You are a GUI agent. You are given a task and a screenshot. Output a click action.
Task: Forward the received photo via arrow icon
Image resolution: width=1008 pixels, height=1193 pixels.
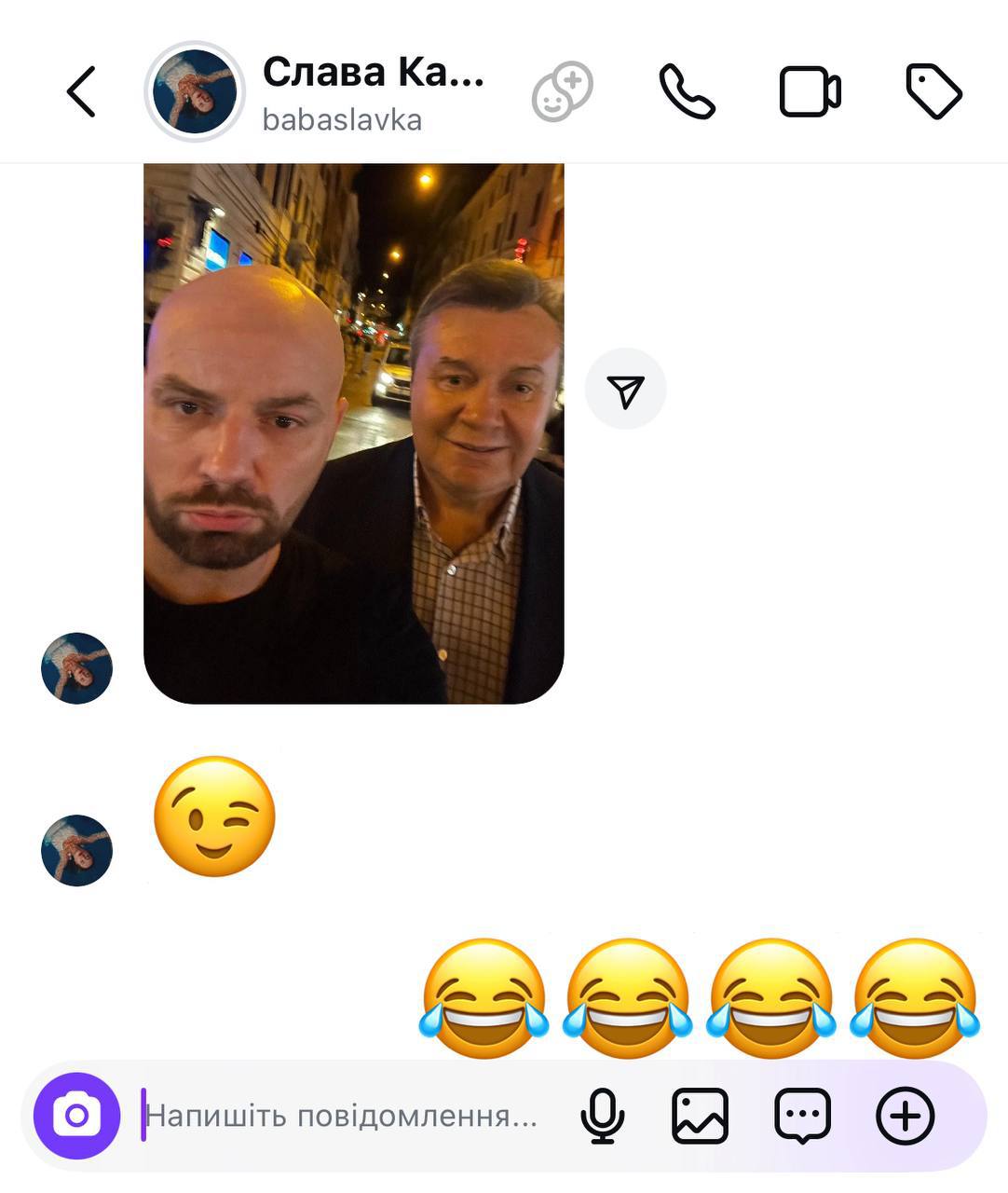click(x=625, y=390)
